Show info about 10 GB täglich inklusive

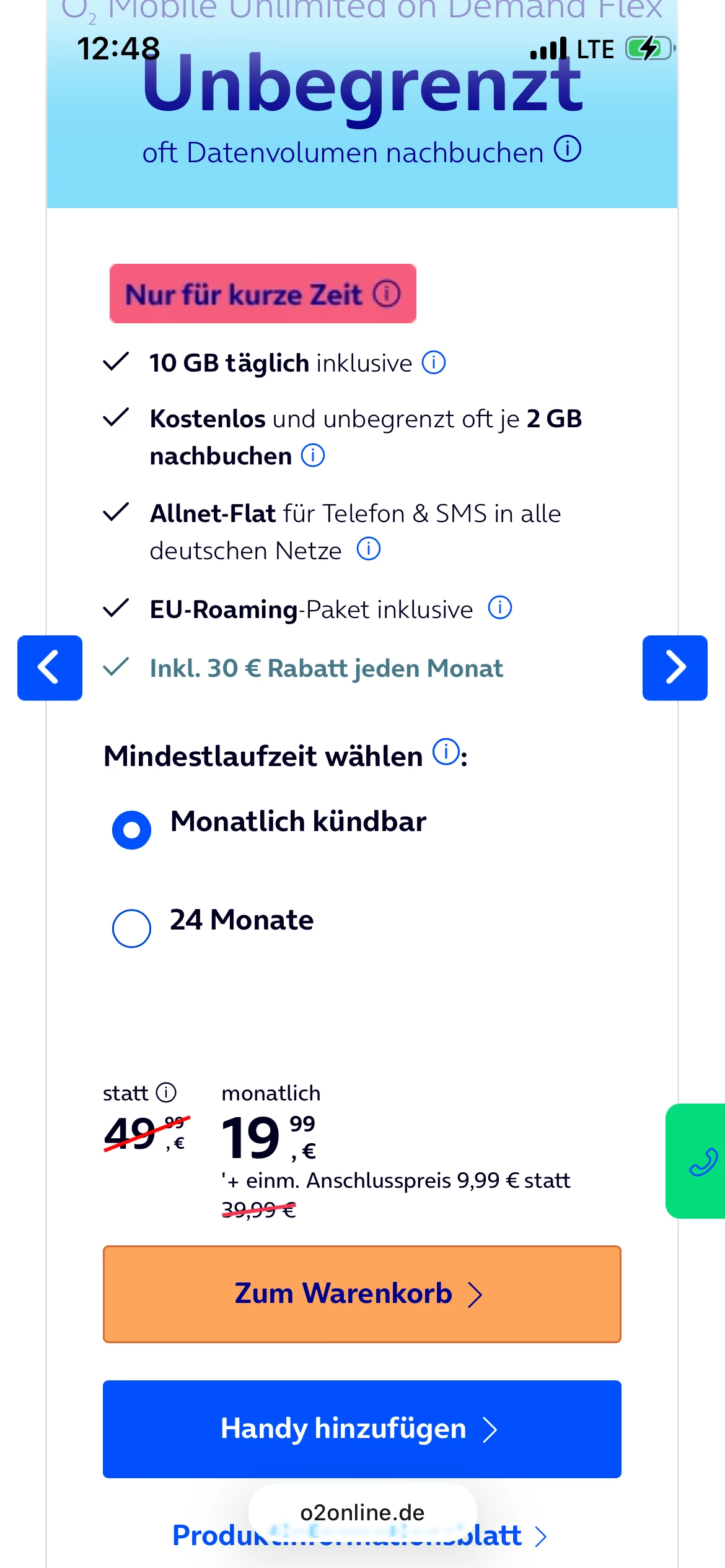pos(434,362)
